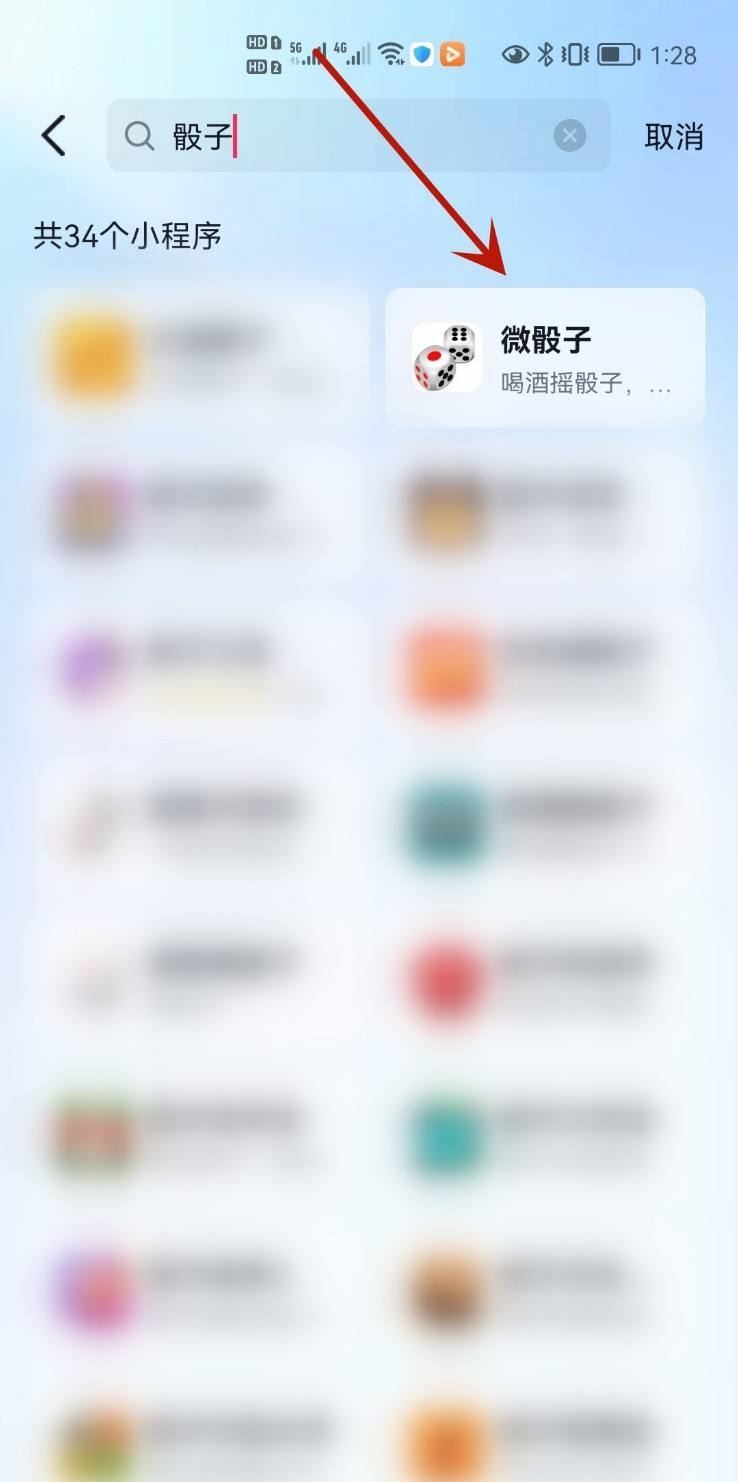Clear the search text with the X button

click(569, 136)
